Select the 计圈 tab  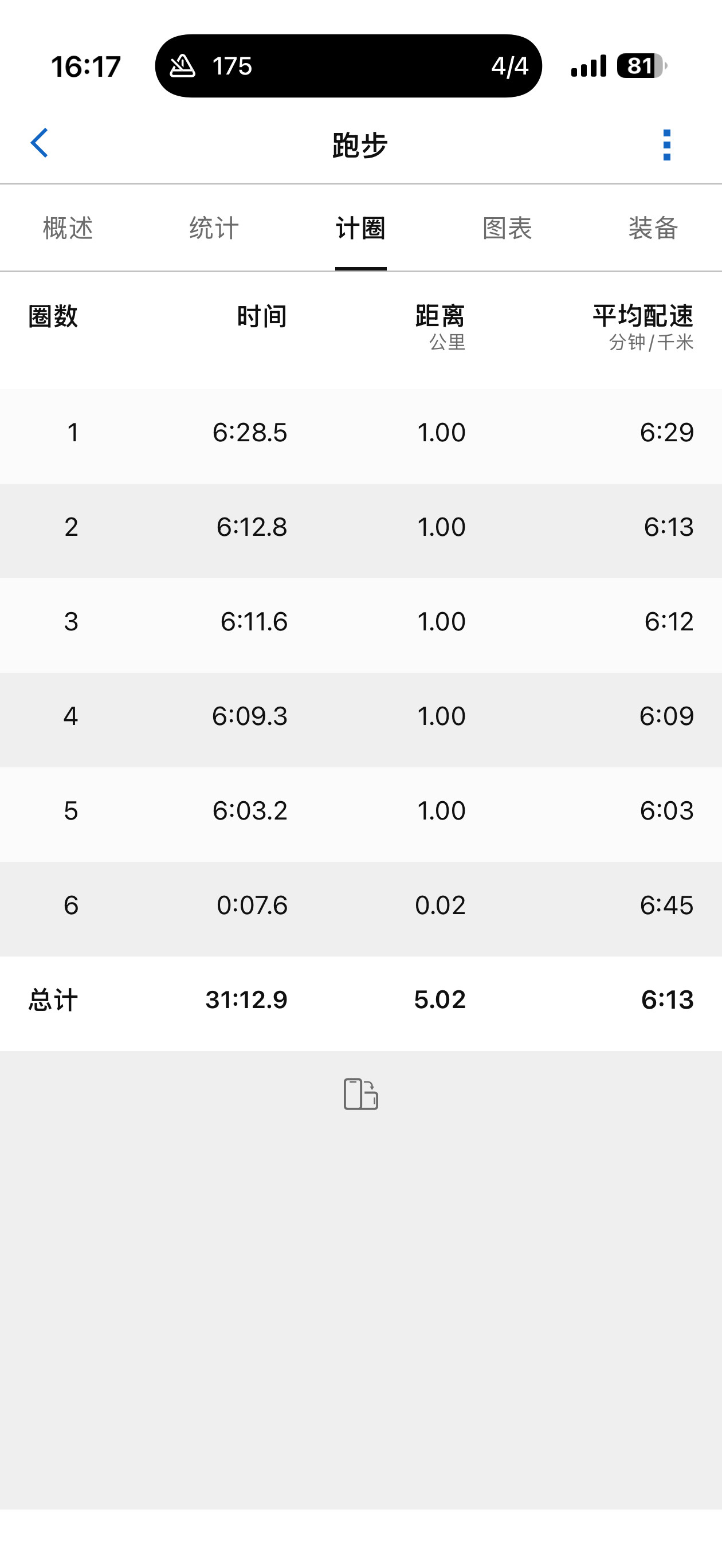[360, 228]
